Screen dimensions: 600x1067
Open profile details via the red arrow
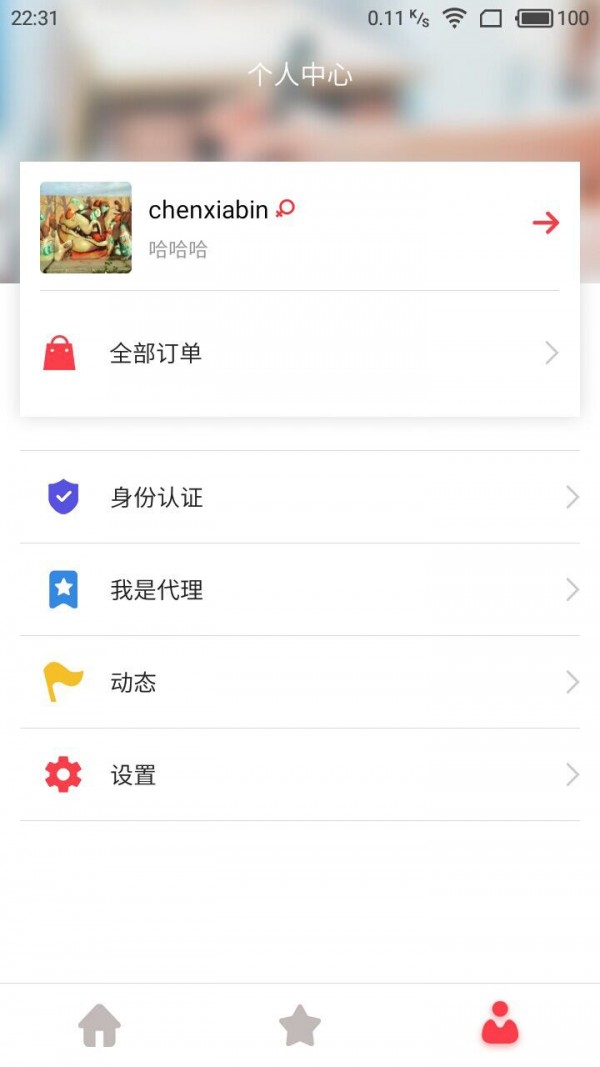click(545, 223)
